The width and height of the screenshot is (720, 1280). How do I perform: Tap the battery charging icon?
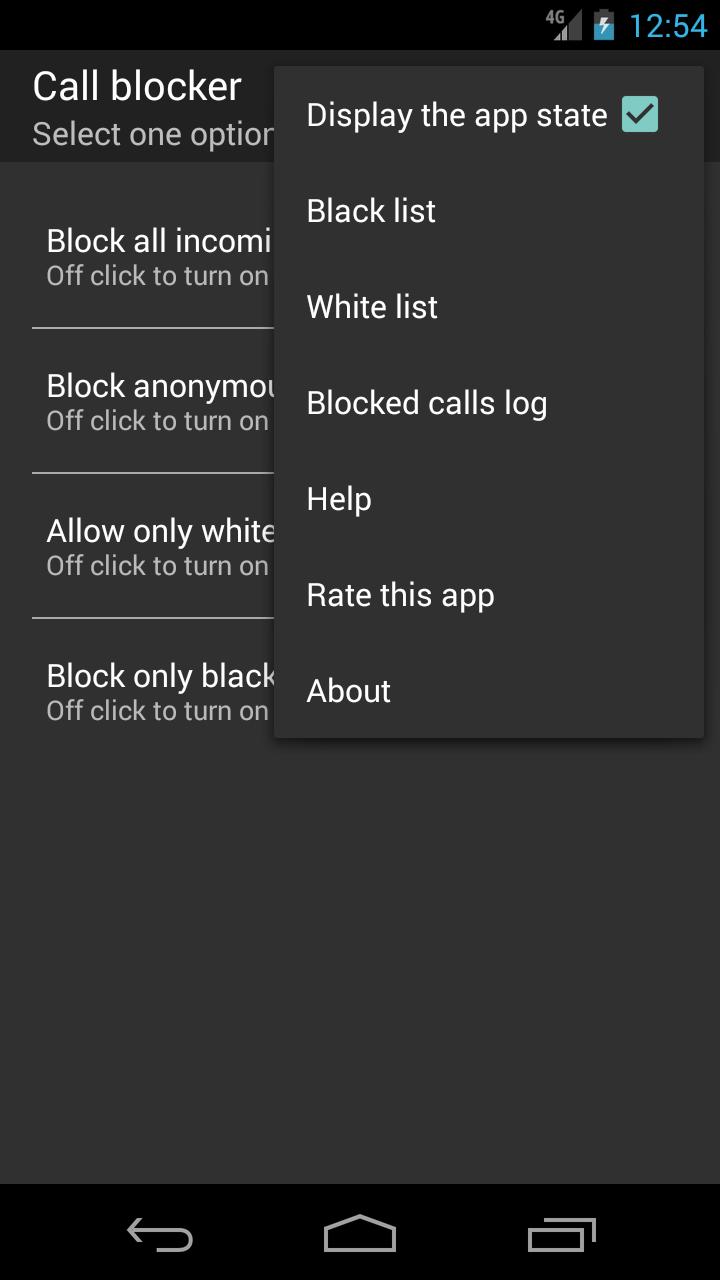(x=604, y=25)
